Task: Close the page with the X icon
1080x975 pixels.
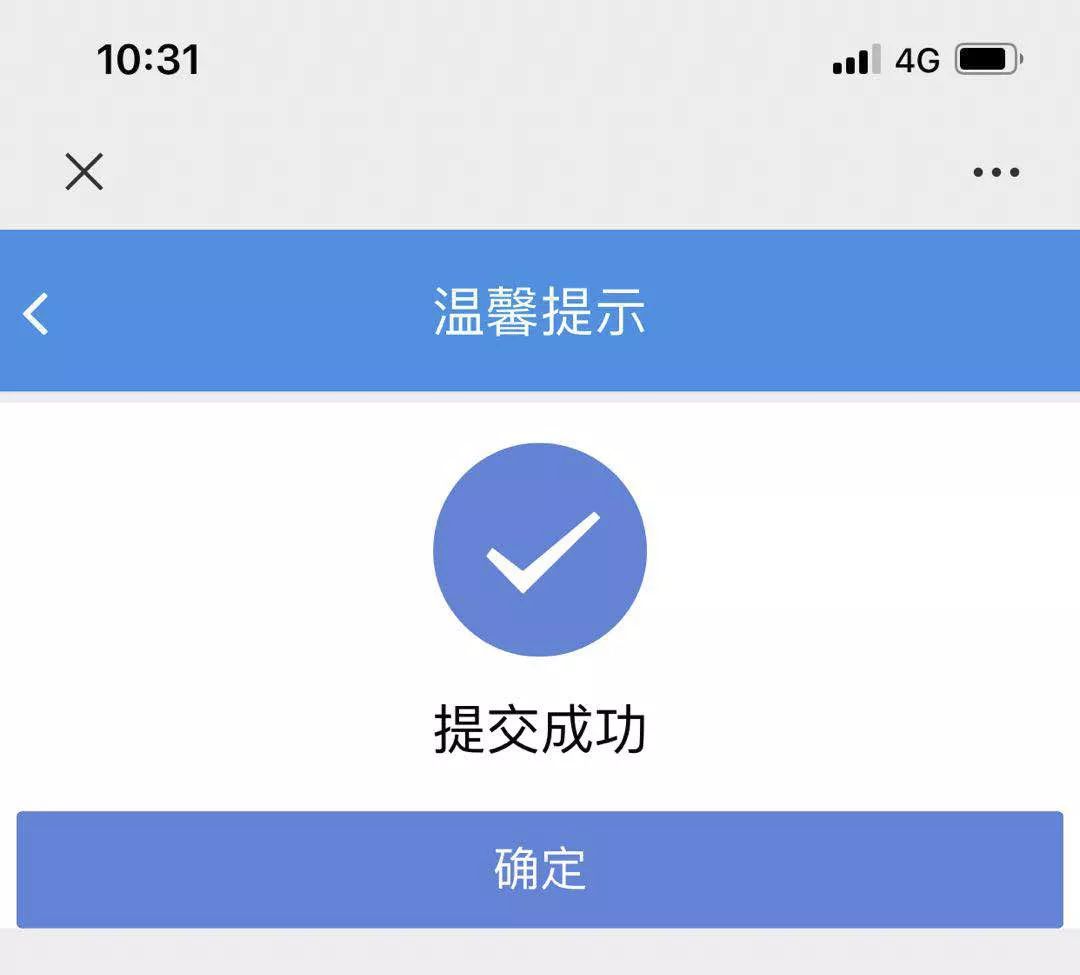Action: (x=84, y=172)
